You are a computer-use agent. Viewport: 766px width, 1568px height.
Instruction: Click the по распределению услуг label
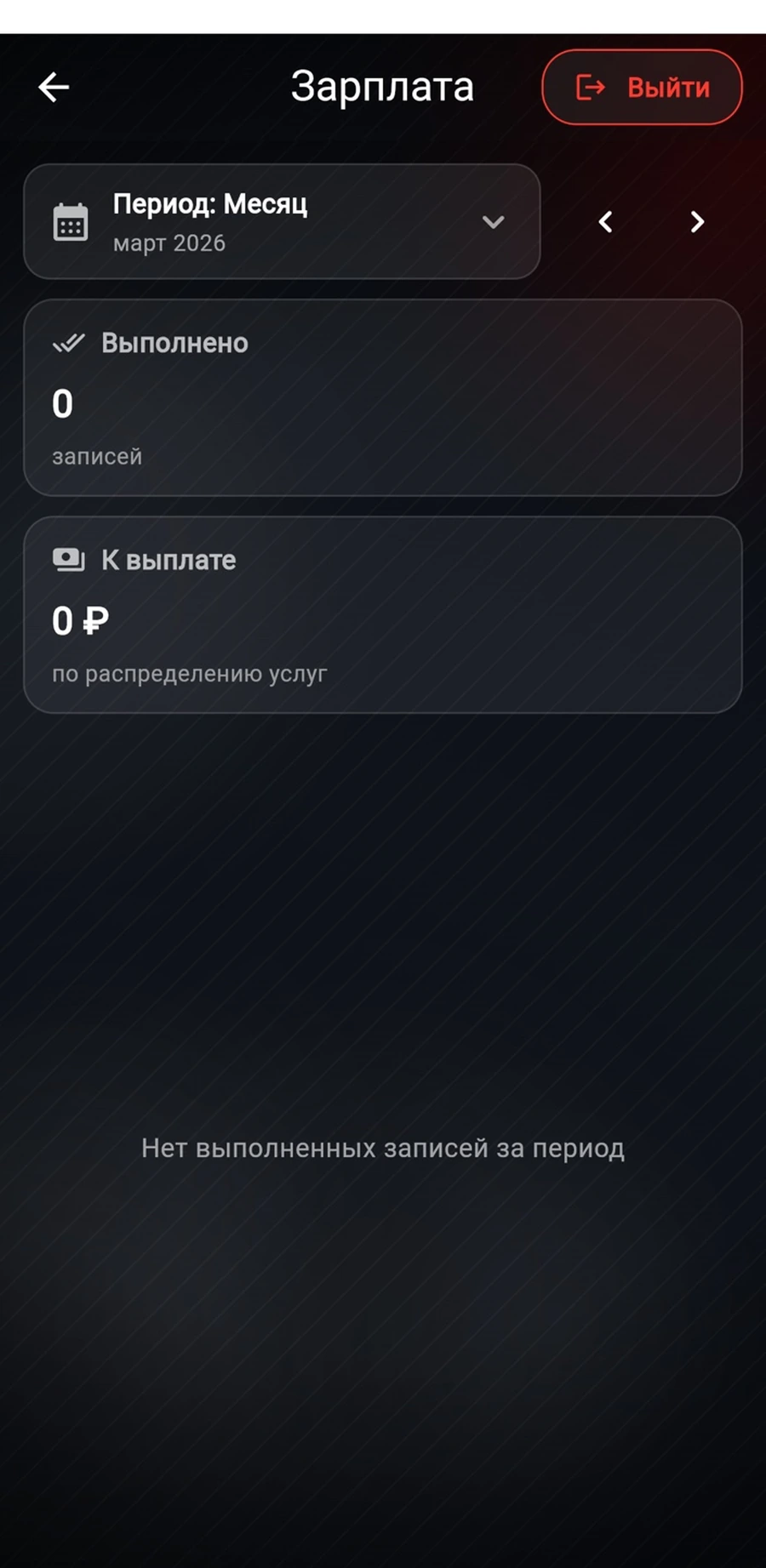[x=188, y=673]
